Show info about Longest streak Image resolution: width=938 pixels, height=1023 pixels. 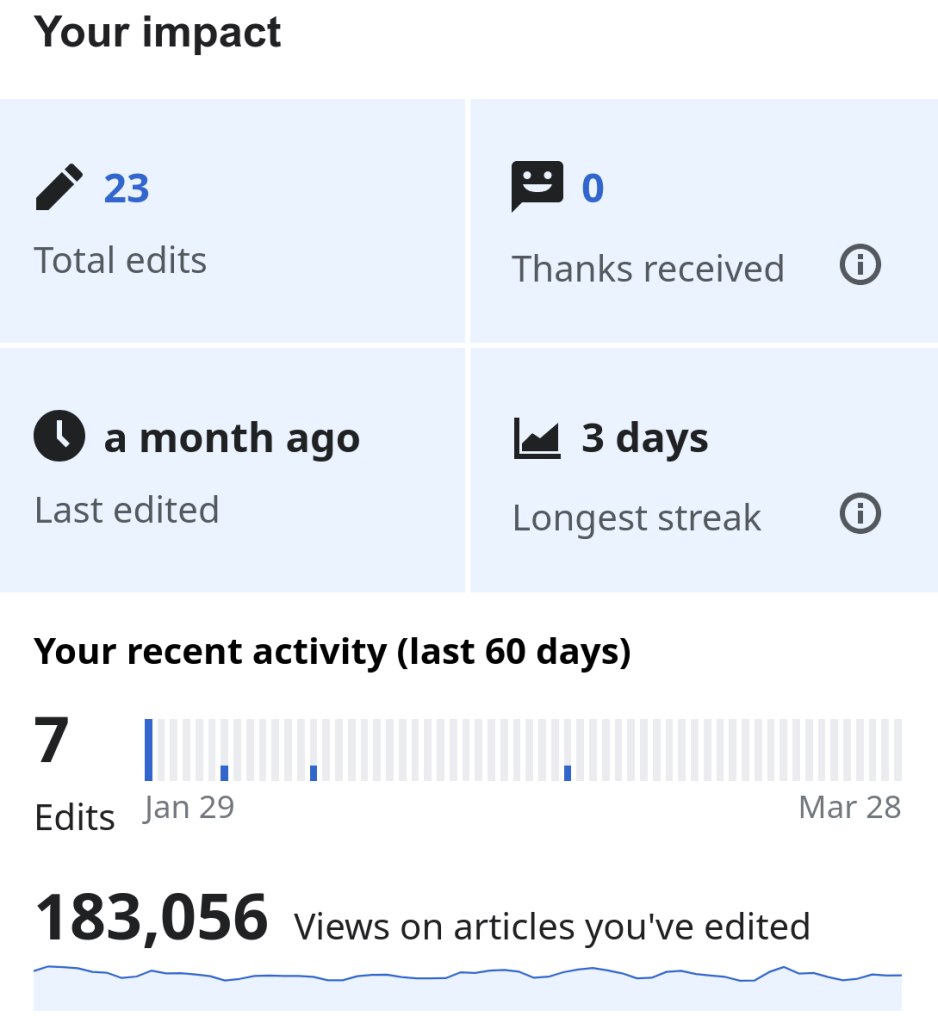pyautogui.click(x=860, y=515)
